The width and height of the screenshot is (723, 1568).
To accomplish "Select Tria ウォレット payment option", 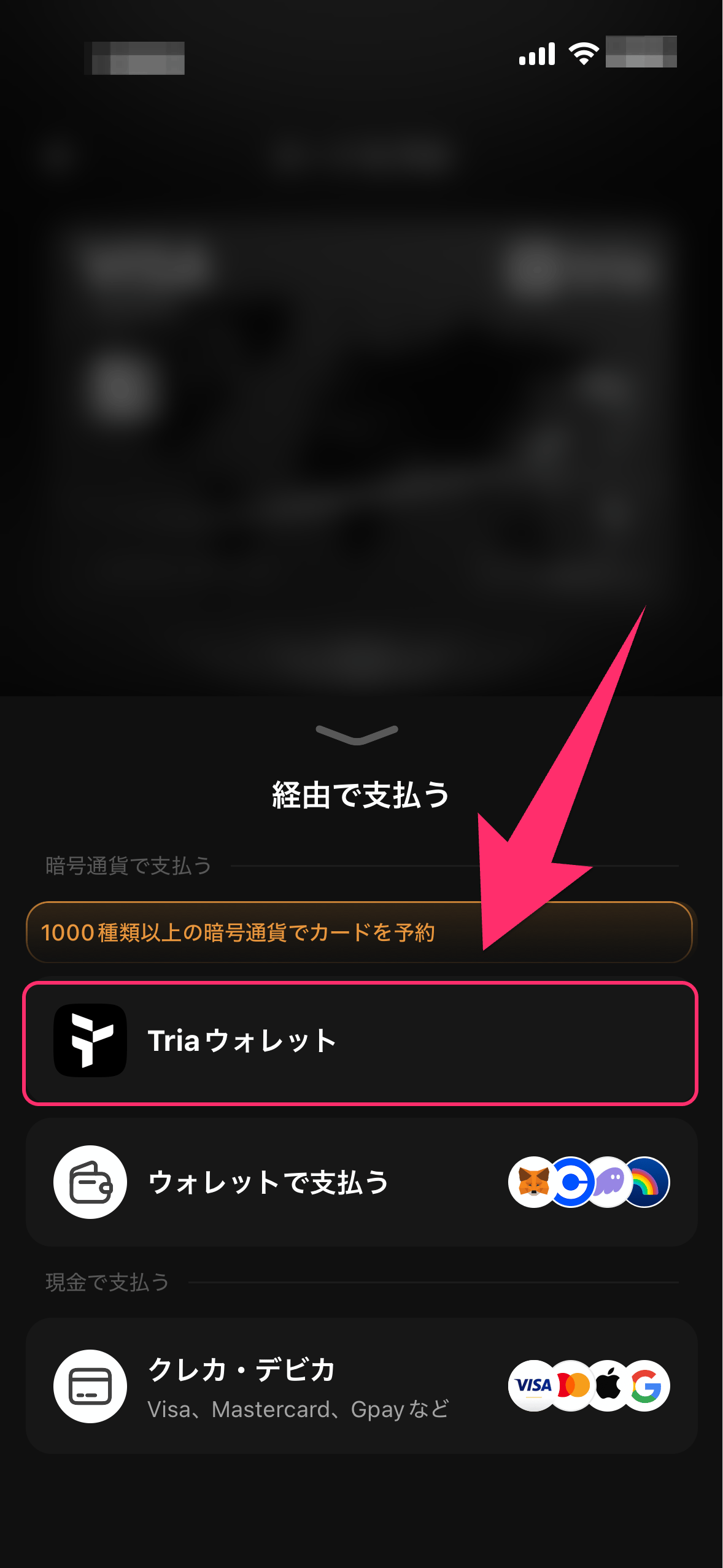I will (360, 1042).
